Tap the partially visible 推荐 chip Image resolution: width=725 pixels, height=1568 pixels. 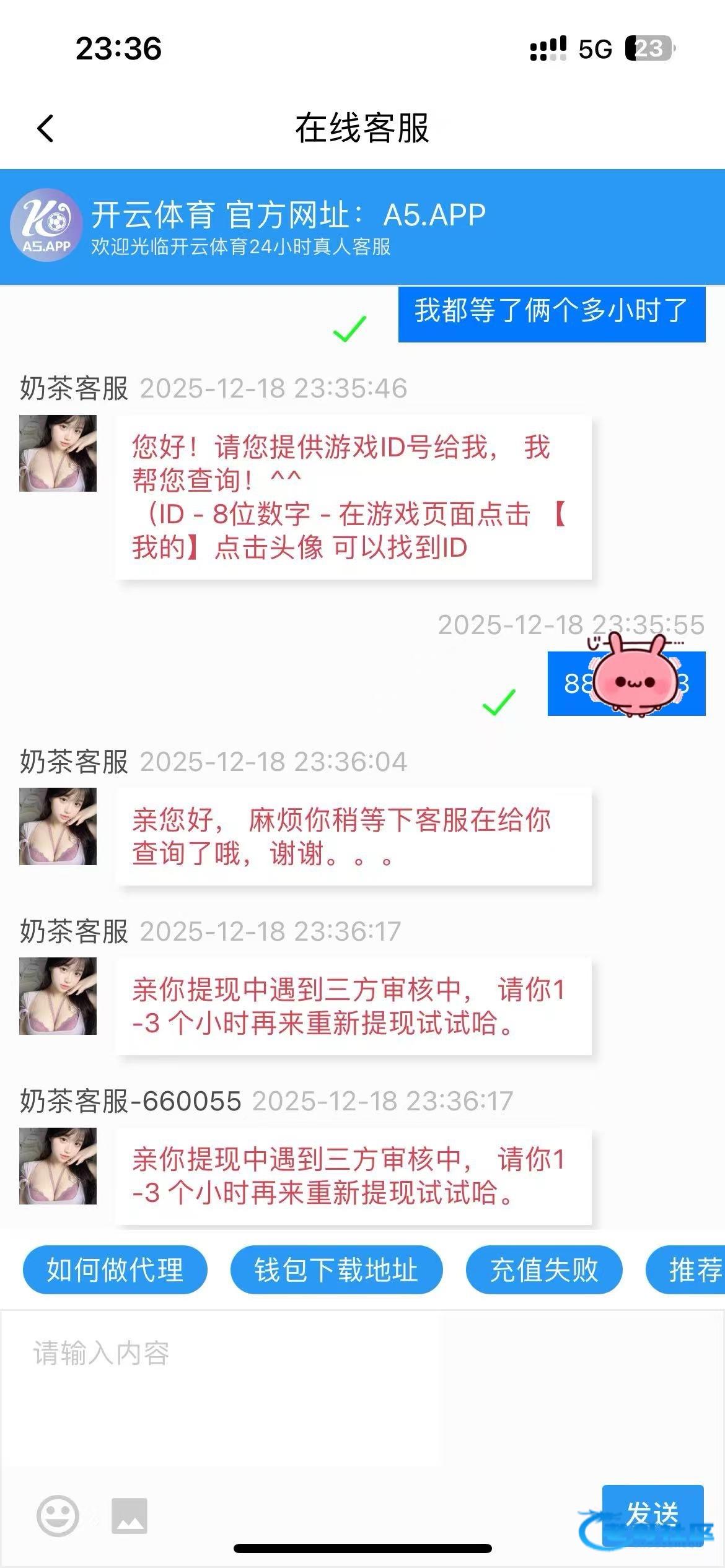pos(689,1270)
